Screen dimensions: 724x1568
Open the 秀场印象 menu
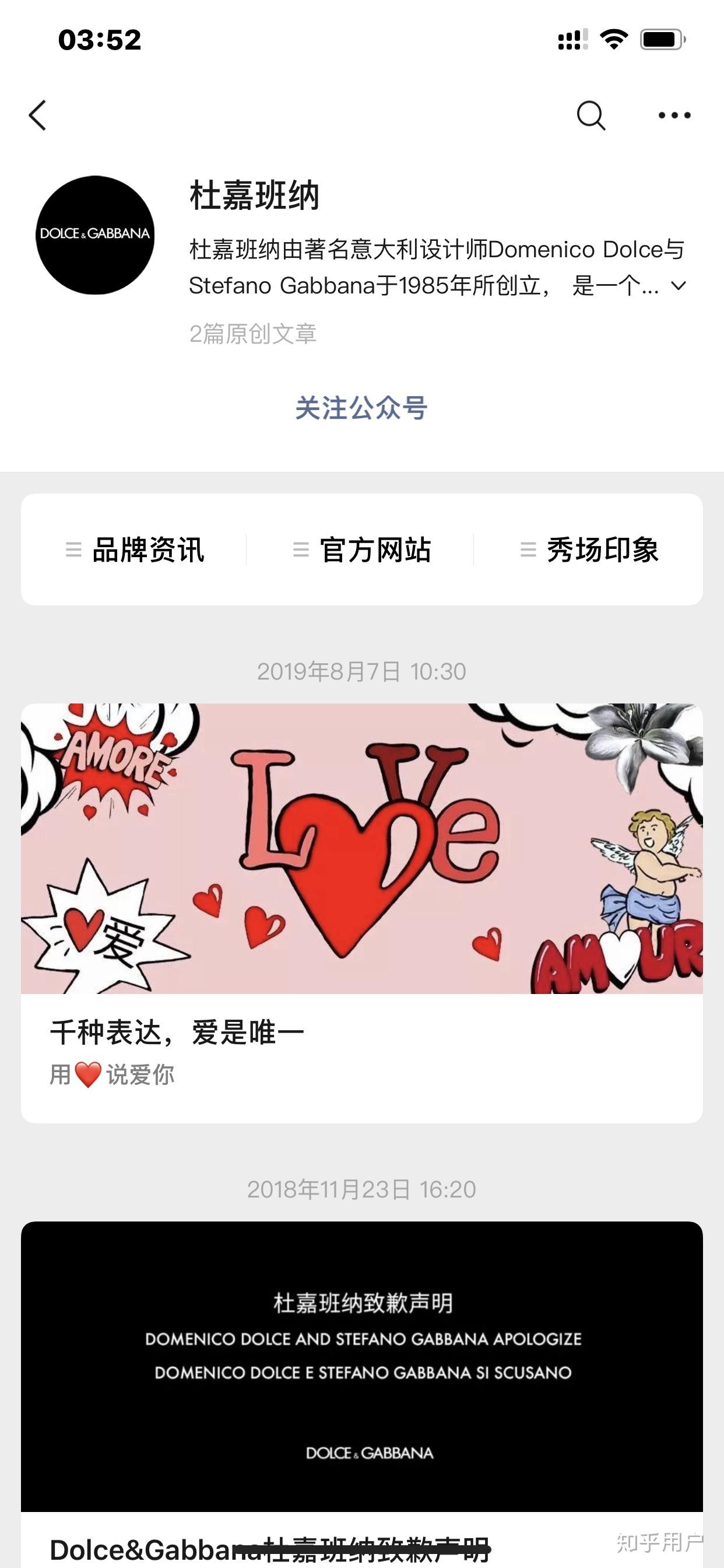pos(589,549)
